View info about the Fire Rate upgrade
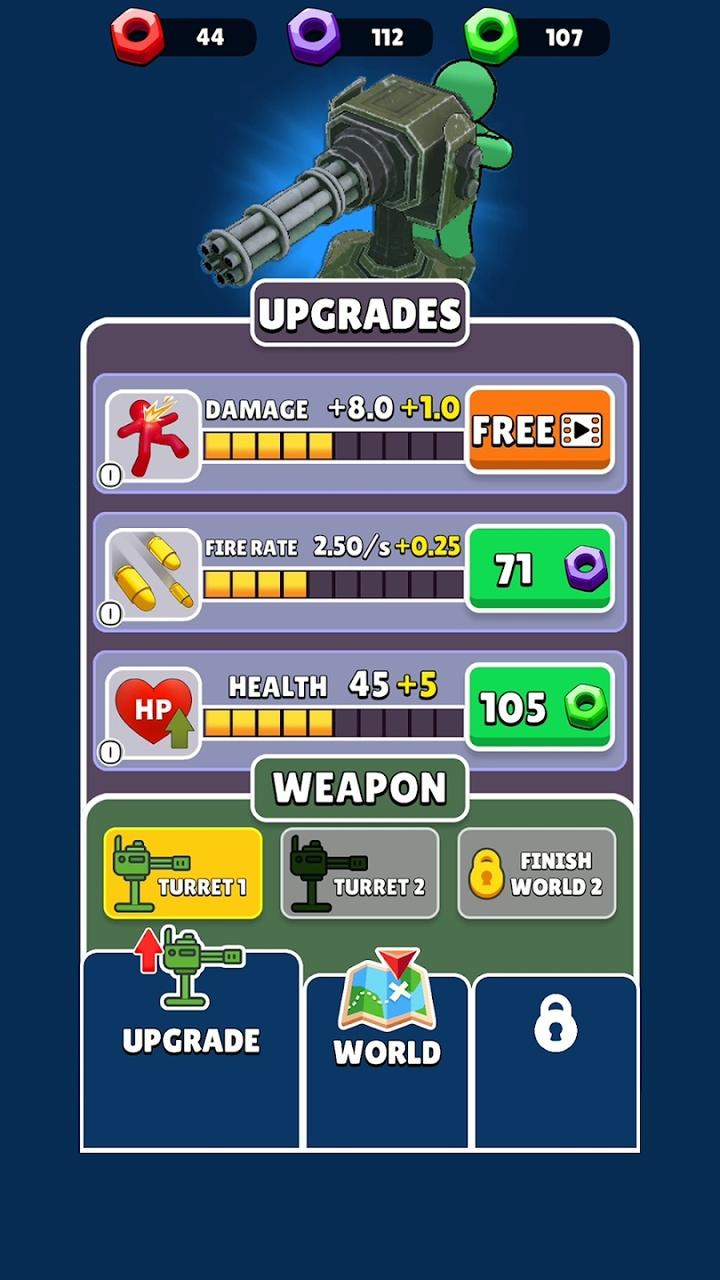This screenshot has width=720, height=1280. [111, 614]
